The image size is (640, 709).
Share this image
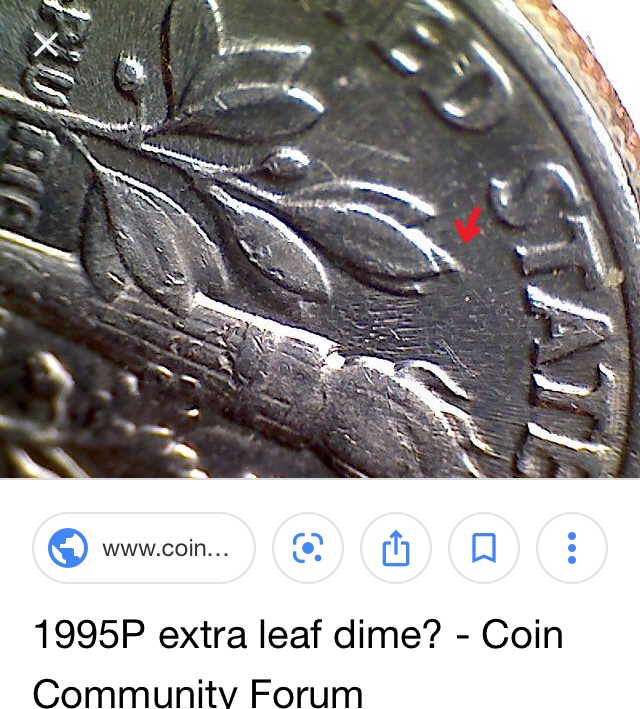coord(396,548)
